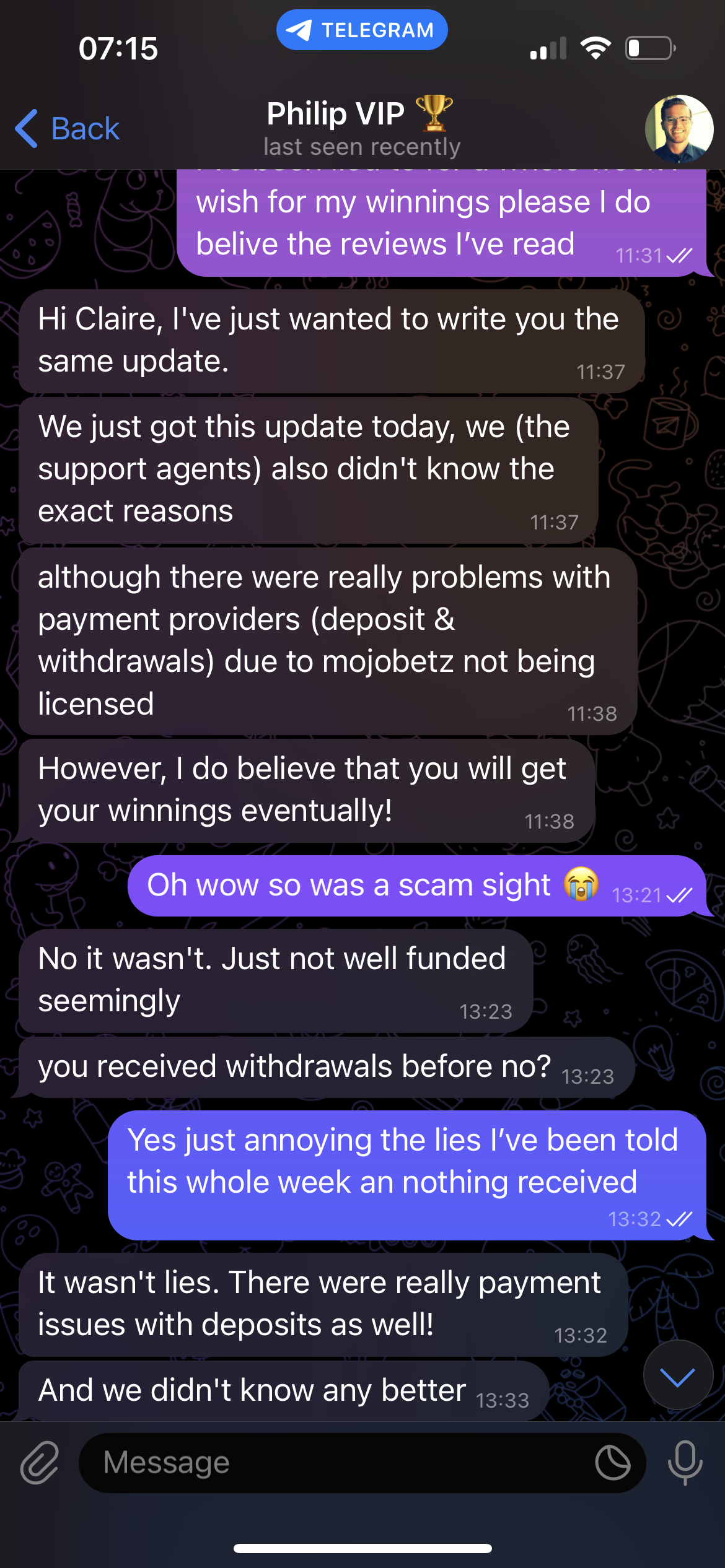This screenshot has height=1568, width=725.
Task: Attach a file using the paperclip icon
Action: [x=40, y=1463]
